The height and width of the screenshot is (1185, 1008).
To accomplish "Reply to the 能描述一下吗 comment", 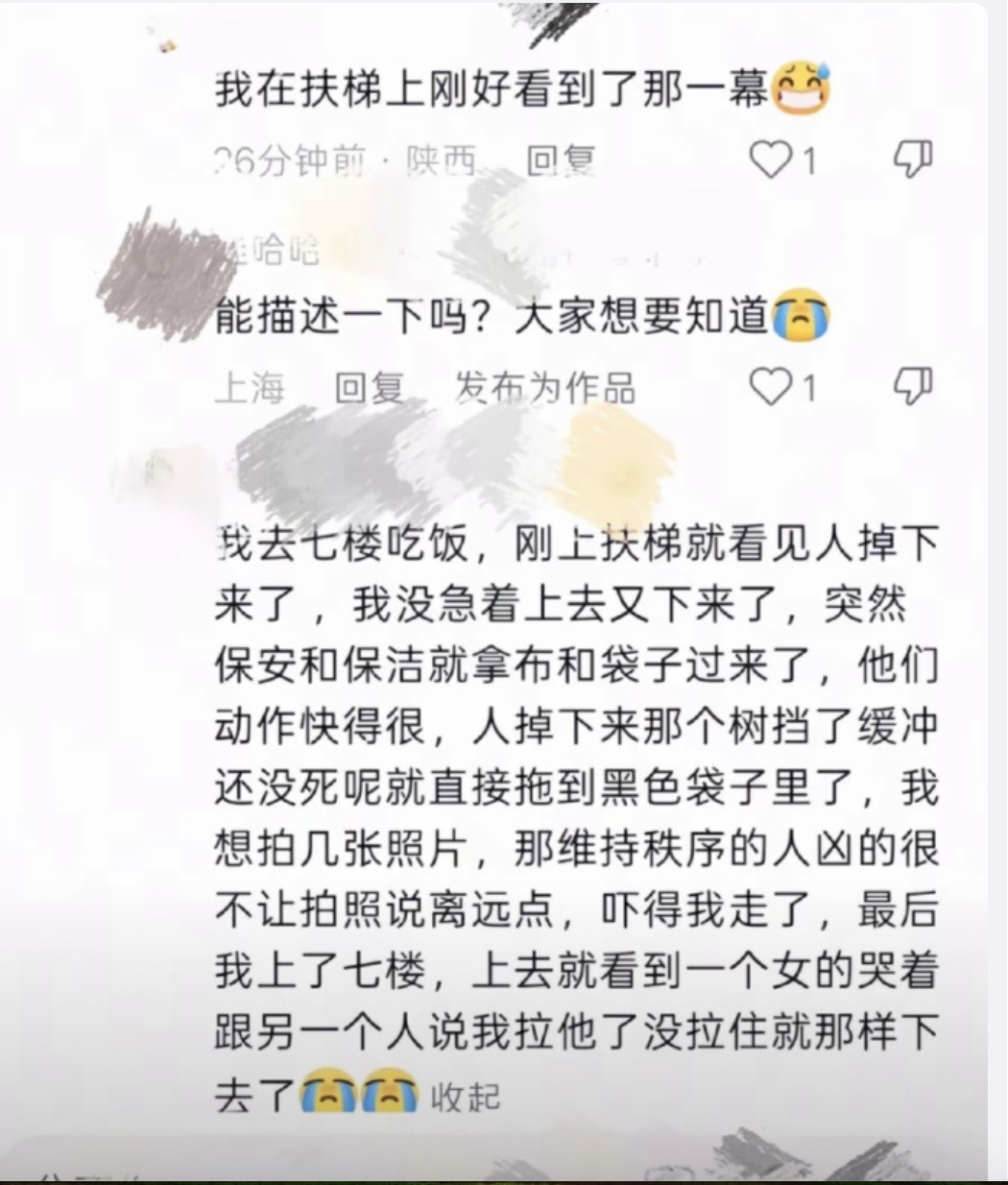I will click(369, 389).
